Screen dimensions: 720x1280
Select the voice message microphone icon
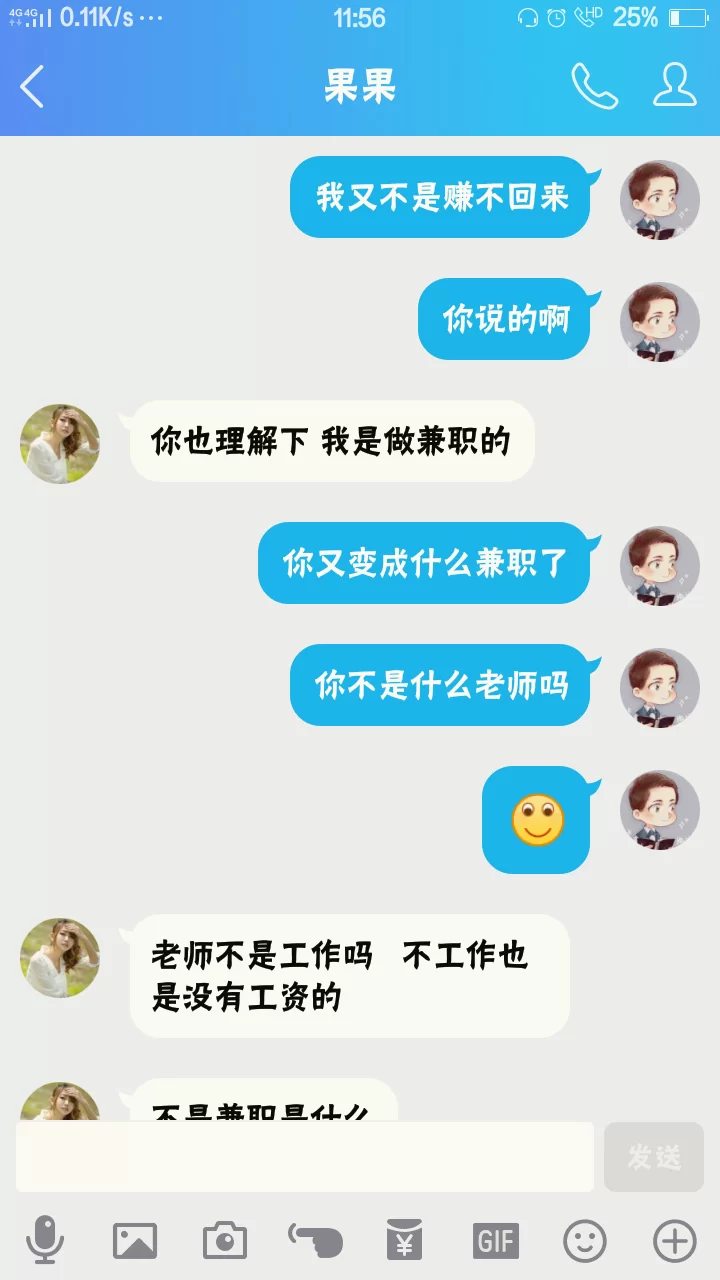click(45, 1242)
